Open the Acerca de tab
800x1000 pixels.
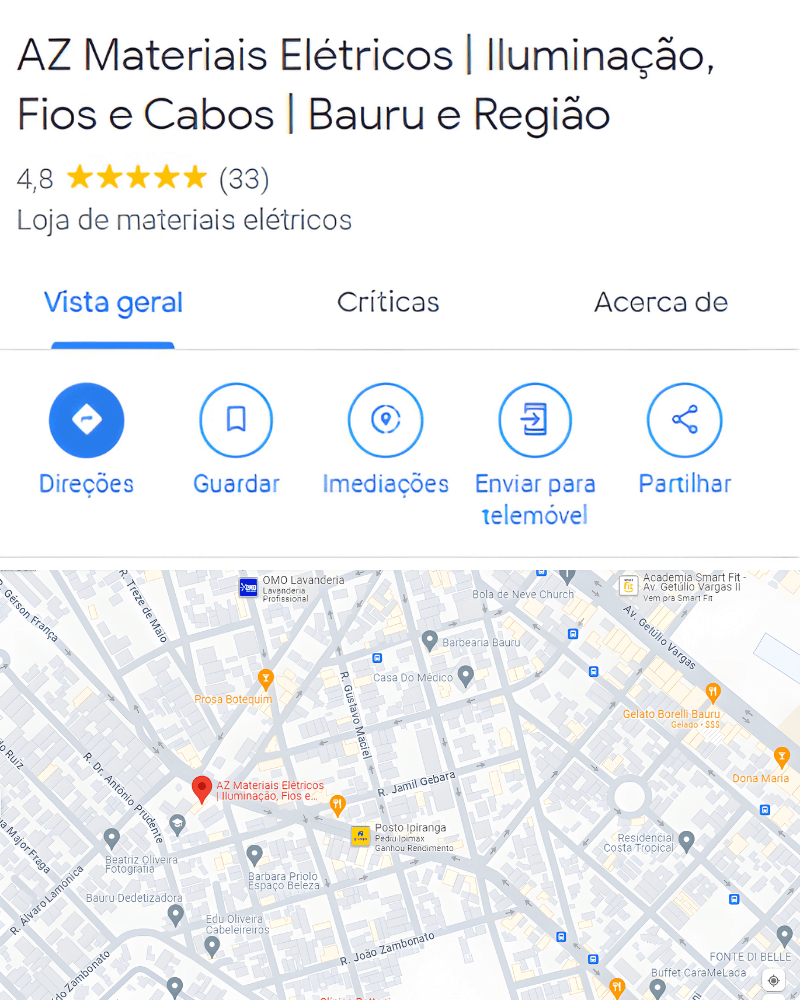pyautogui.click(x=660, y=302)
